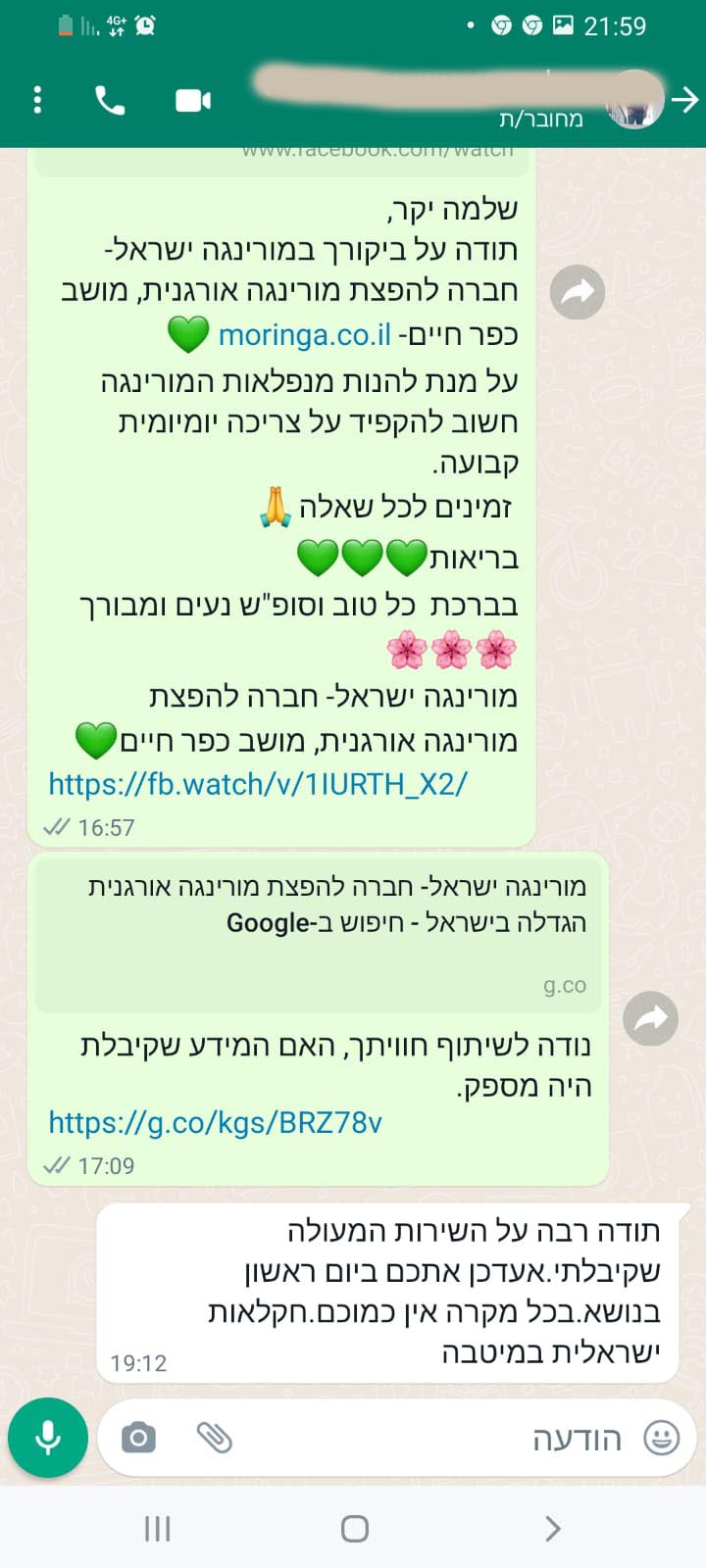Open the contact's profile picture
The image size is (706, 1568).
(x=634, y=100)
